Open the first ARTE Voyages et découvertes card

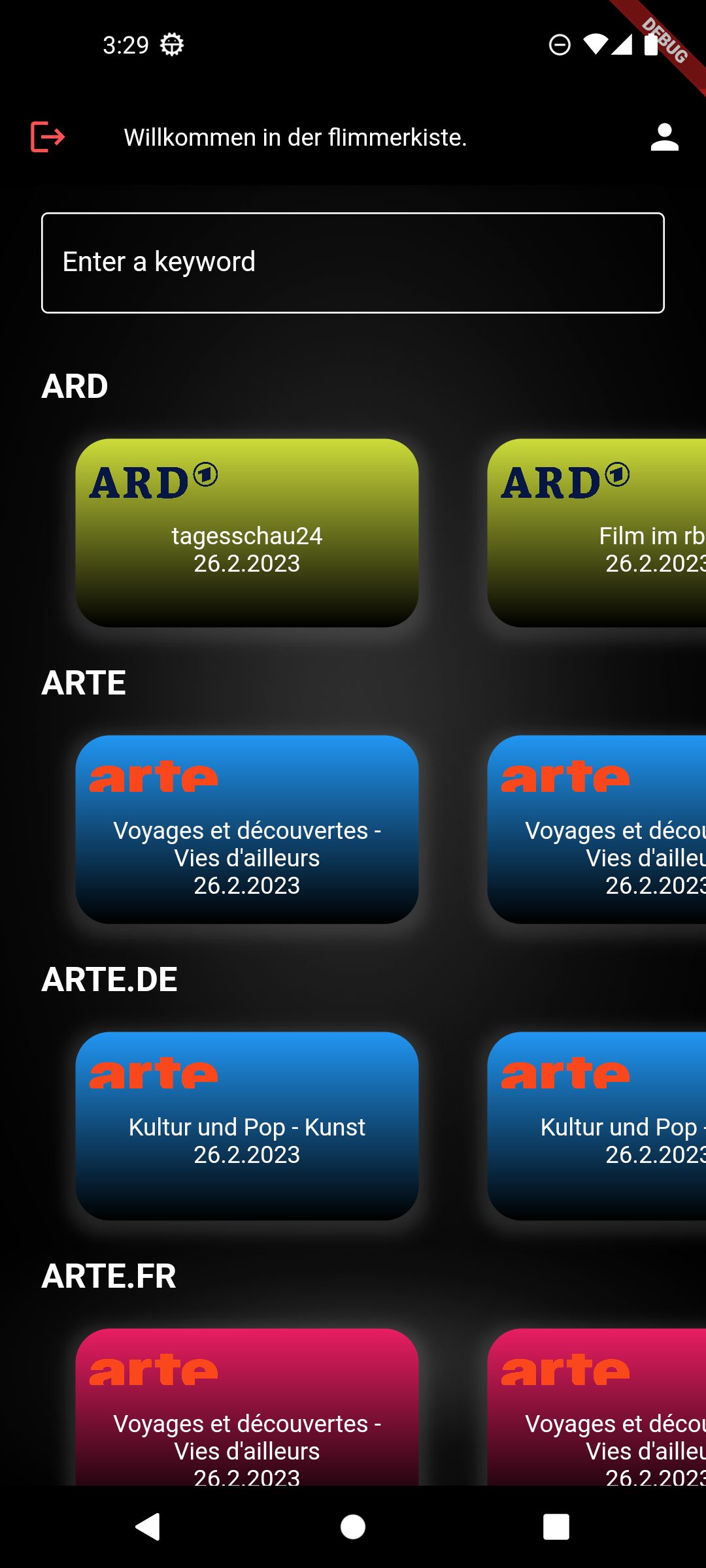click(x=247, y=830)
